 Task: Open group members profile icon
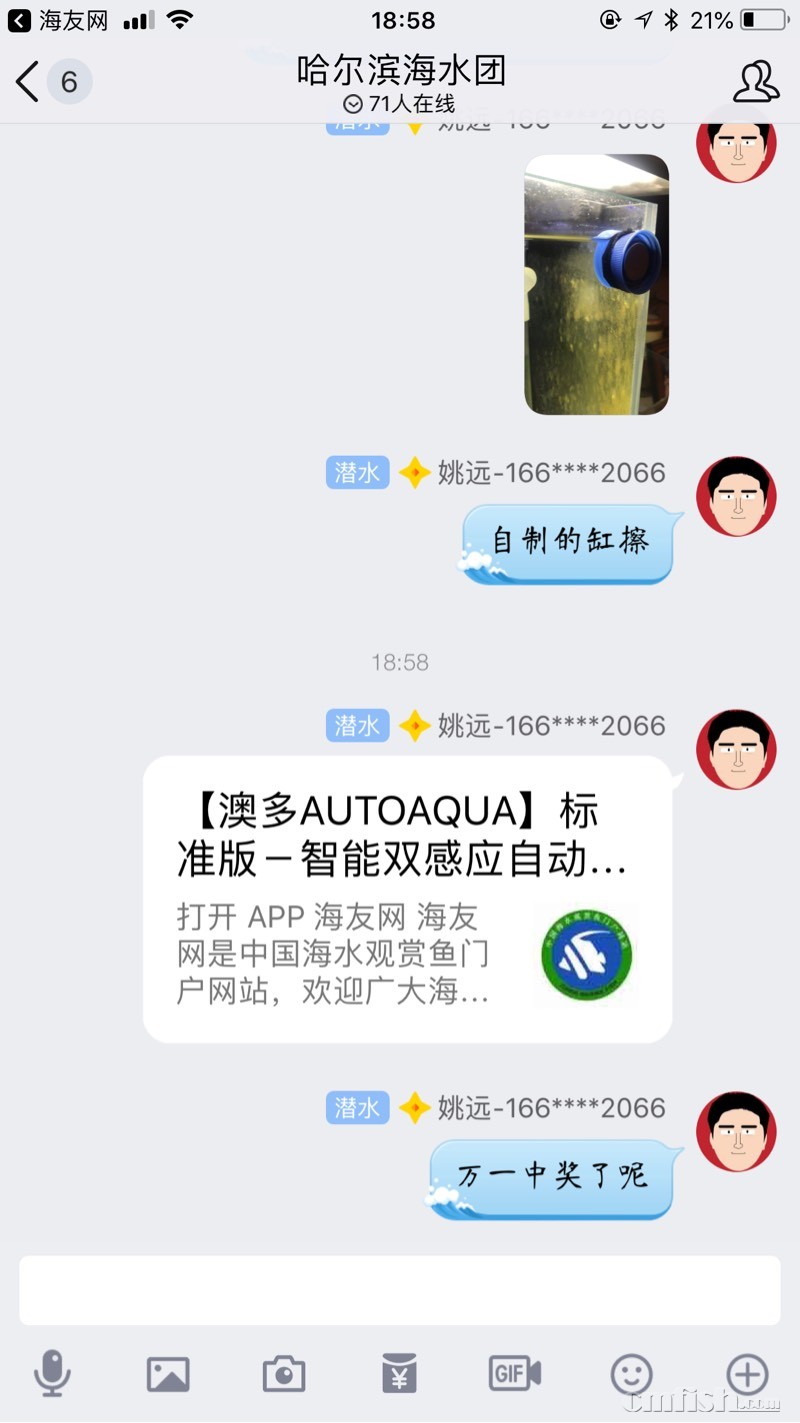click(756, 82)
